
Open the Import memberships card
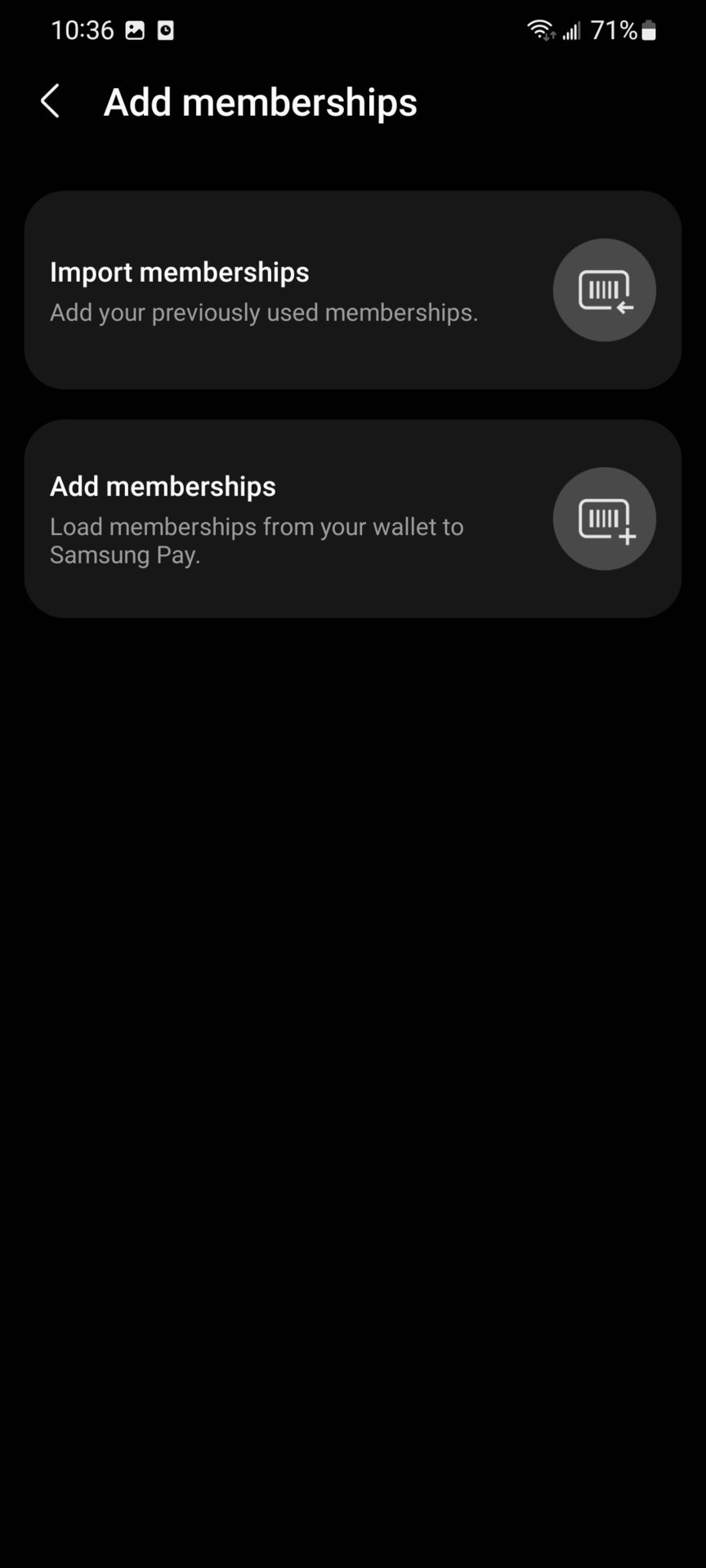point(352,290)
